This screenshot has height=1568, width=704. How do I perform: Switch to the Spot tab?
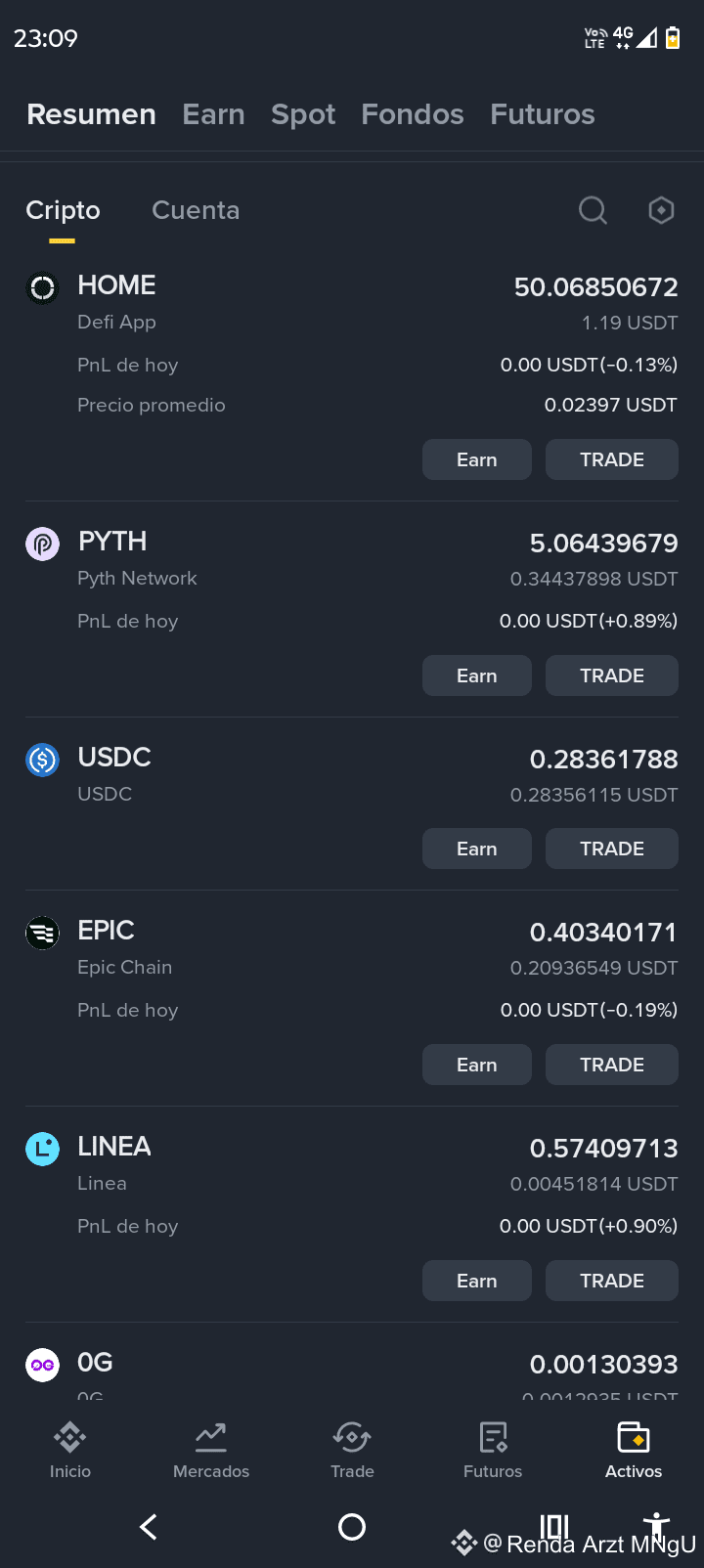[303, 114]
